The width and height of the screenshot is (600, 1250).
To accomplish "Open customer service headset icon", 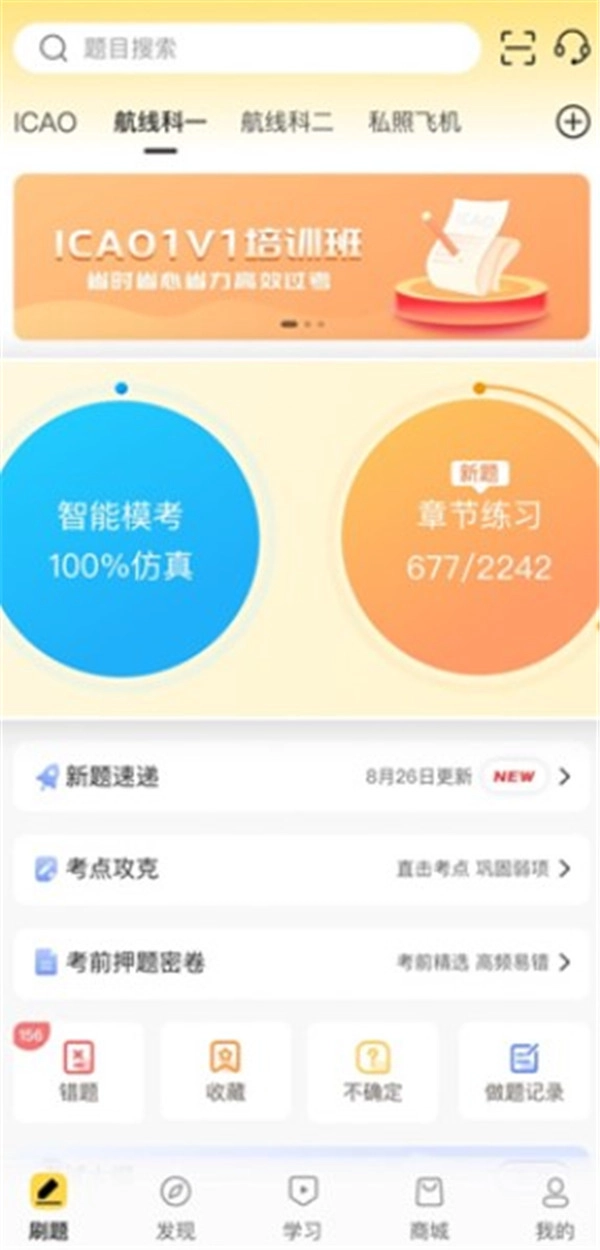I will pos(571,47).
